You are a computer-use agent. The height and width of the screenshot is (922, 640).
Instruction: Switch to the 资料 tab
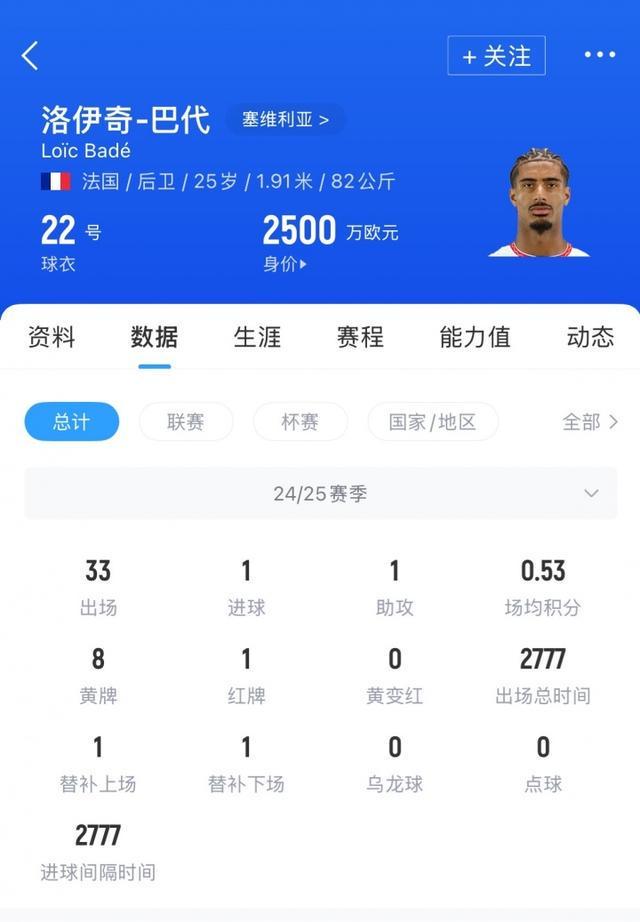[51, 337]
